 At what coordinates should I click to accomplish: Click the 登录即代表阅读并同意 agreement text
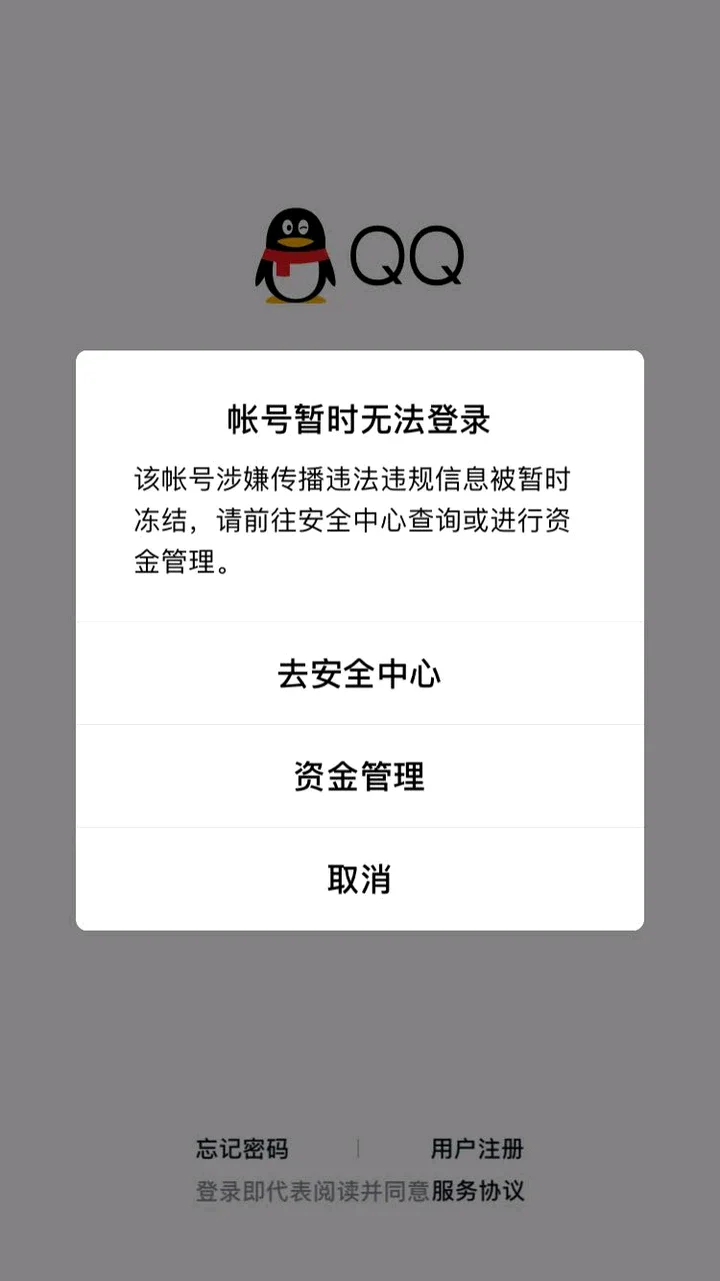pyautogui.click(x=308, y=1192)
